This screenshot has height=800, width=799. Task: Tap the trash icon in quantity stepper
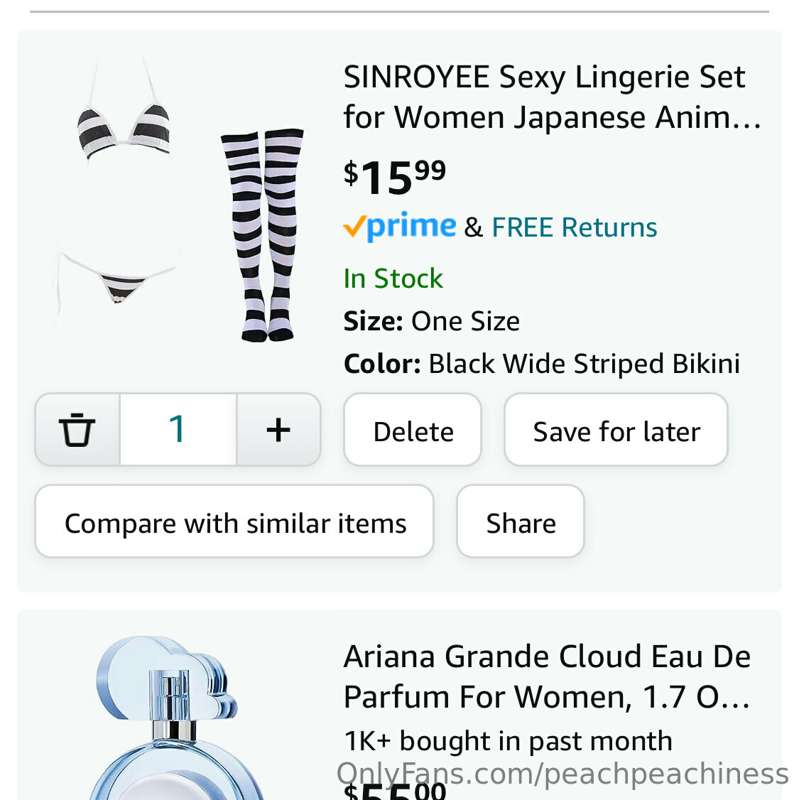pyautogui.click(x=77, y=430)
